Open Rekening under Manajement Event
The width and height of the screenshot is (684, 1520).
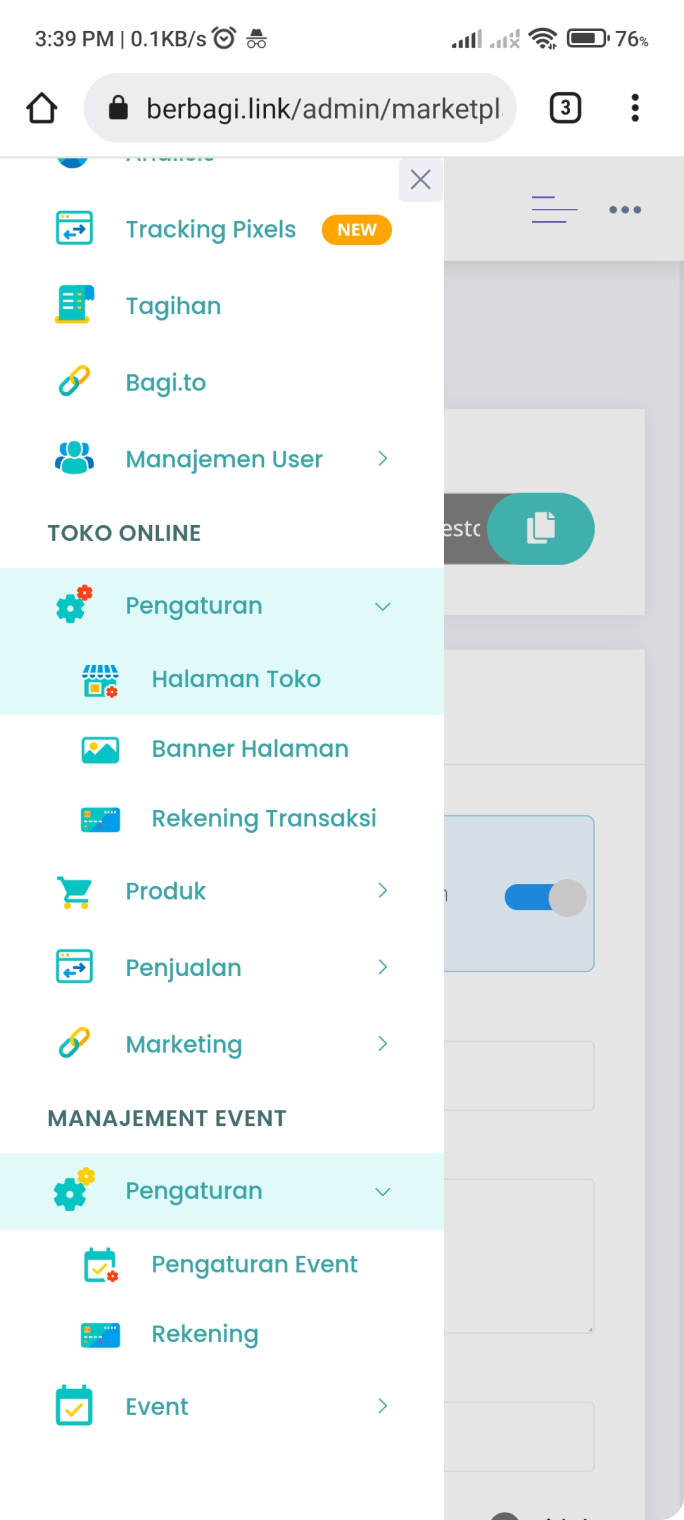(205, 1335)
